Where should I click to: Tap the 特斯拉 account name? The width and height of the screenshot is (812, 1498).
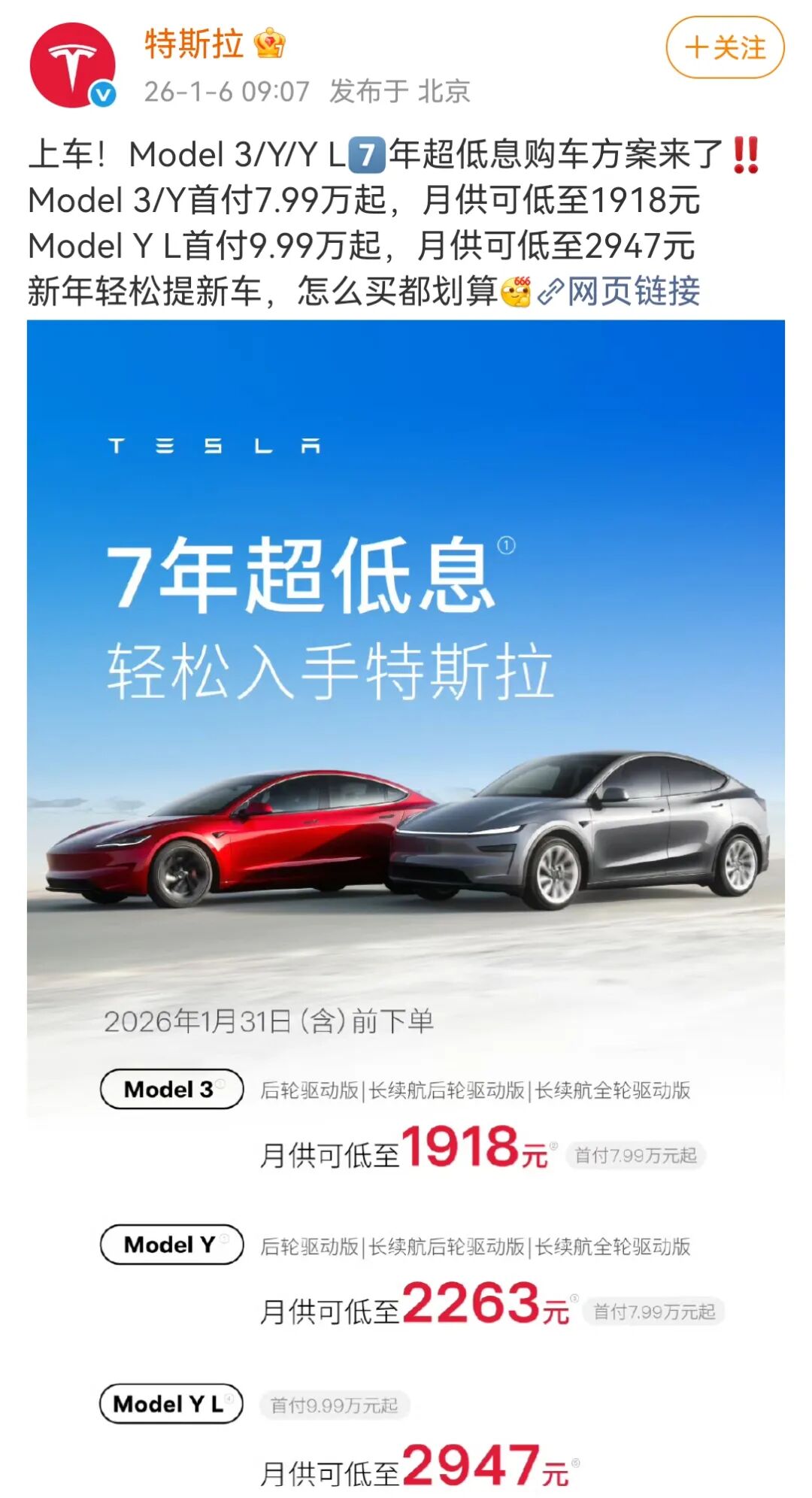(194, 44)
